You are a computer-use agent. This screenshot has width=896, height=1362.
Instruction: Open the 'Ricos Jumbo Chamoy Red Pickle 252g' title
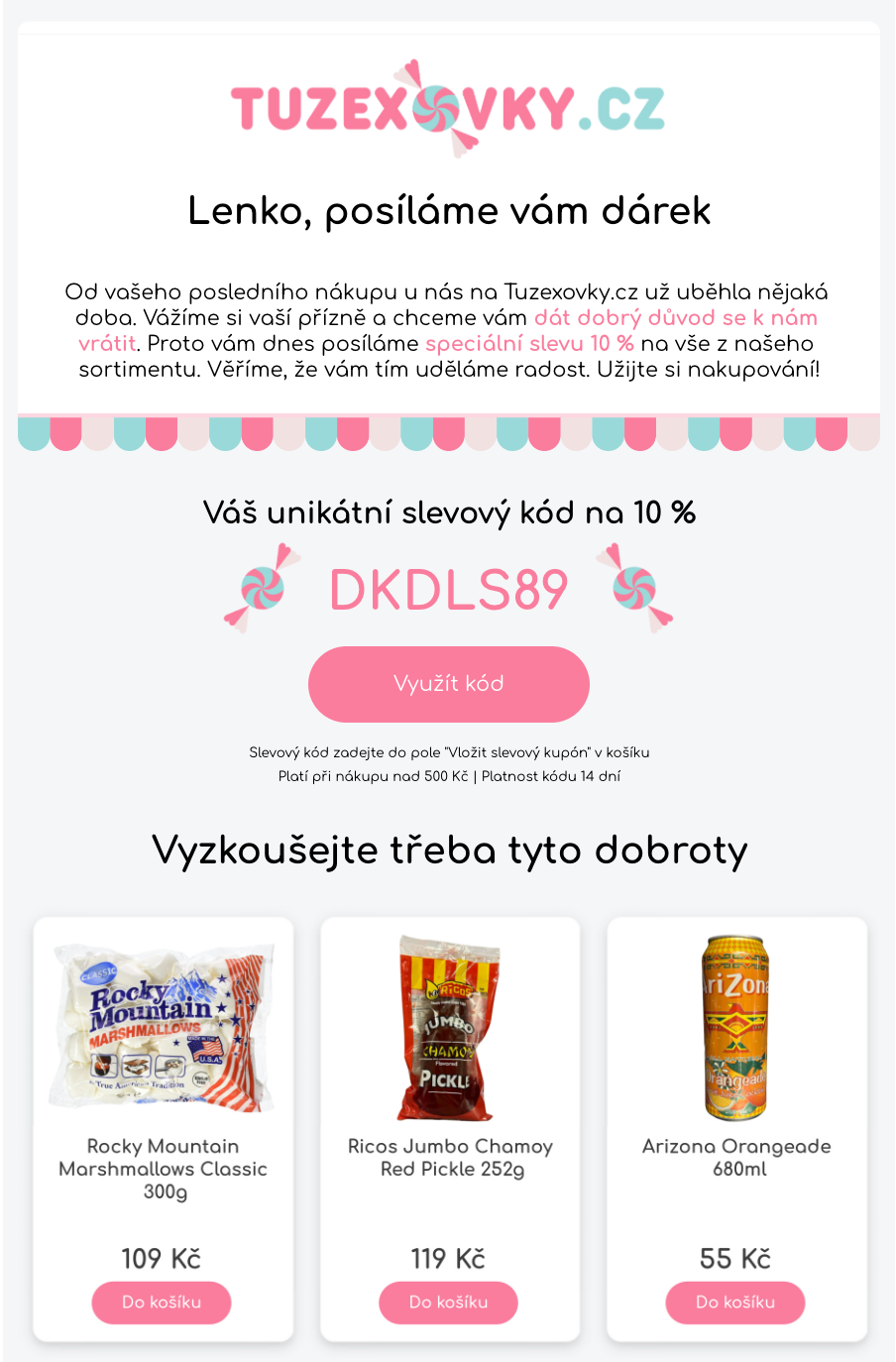[x=448, y=1158]
